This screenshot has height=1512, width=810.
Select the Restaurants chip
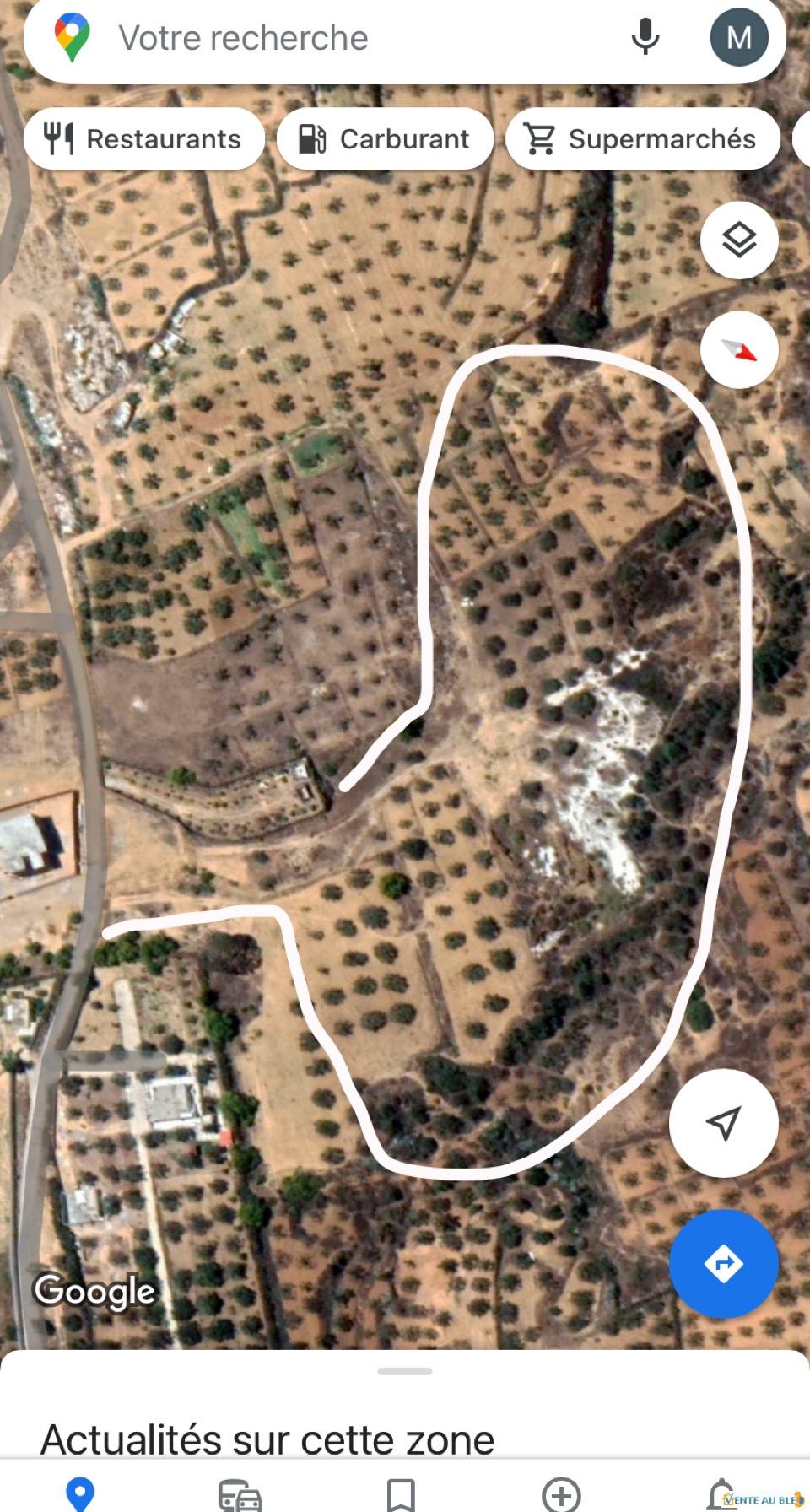tap(144, 139)
